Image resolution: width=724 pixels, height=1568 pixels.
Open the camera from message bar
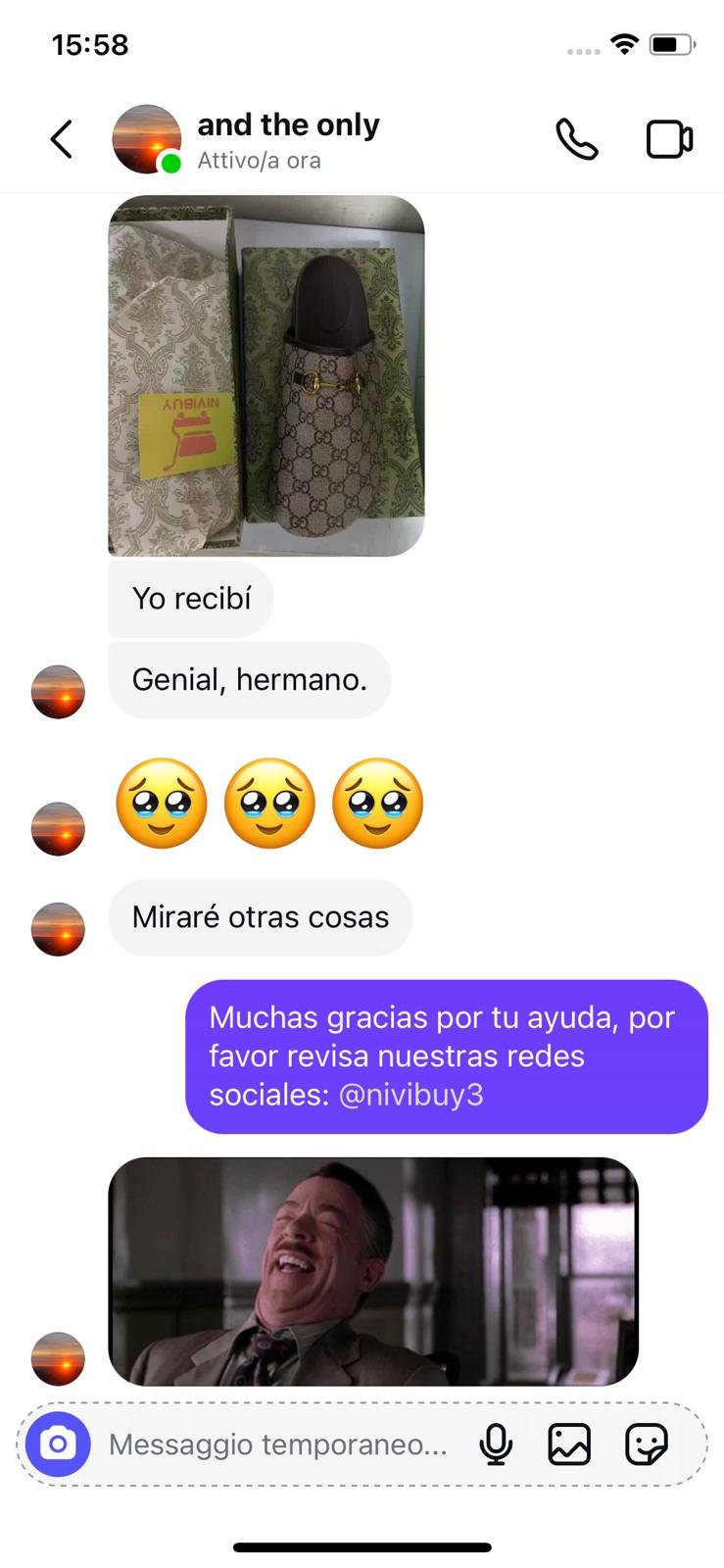pos(58,1444)
